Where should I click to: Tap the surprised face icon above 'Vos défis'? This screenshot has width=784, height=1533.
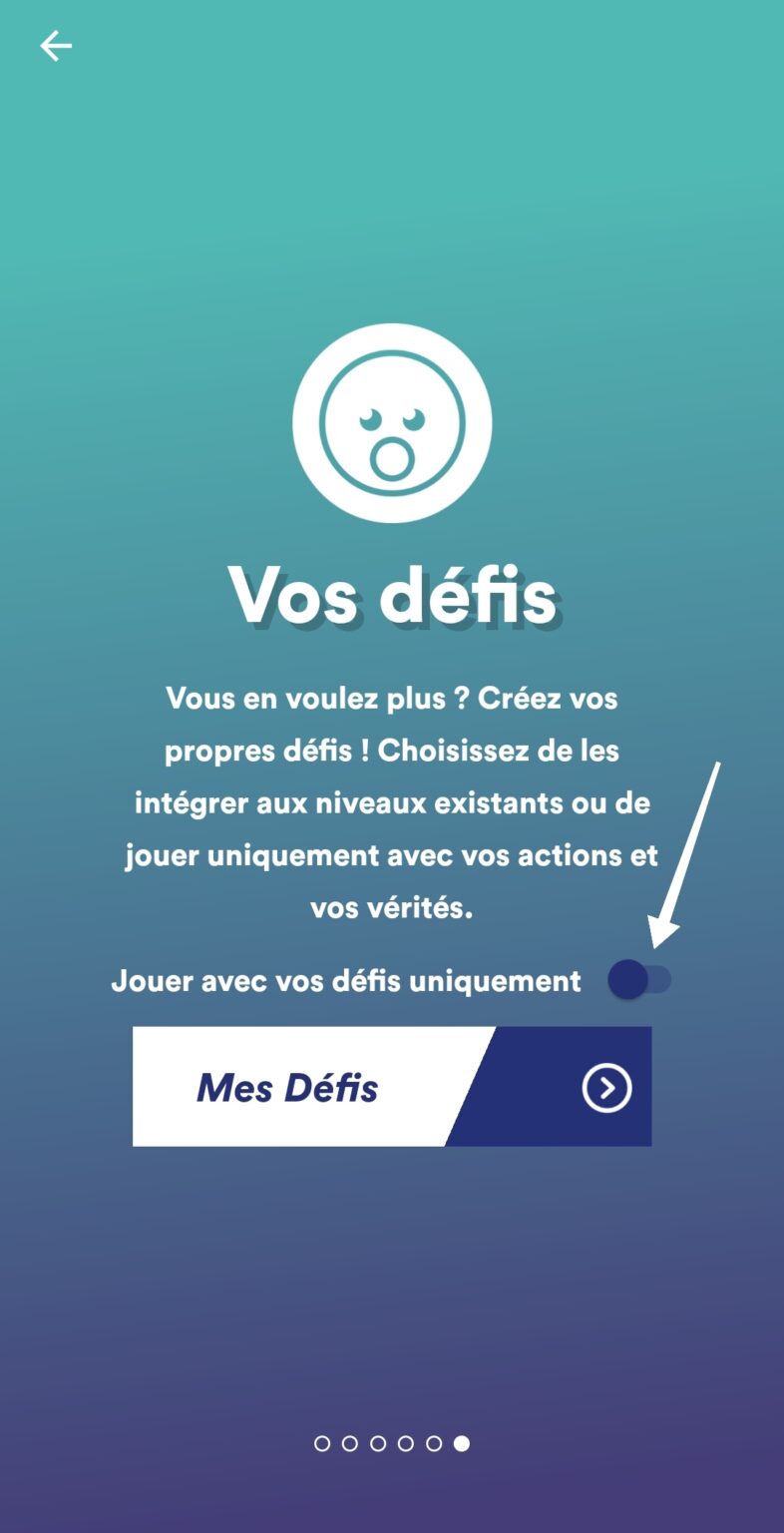click(392, 421)
